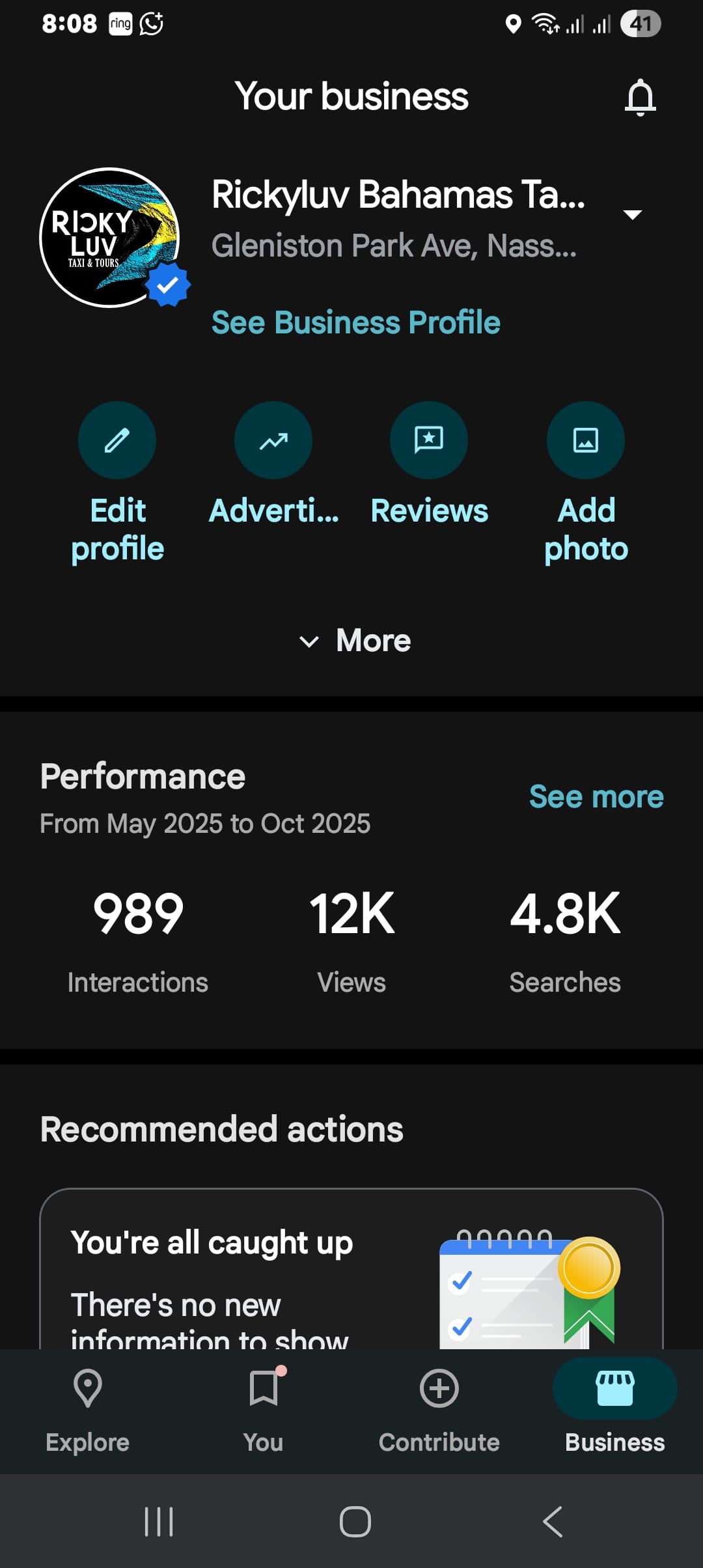Screen dimensions: 703x1568
Task: Open the WhatsApp status bar icon
Action: tap(151, 23)
